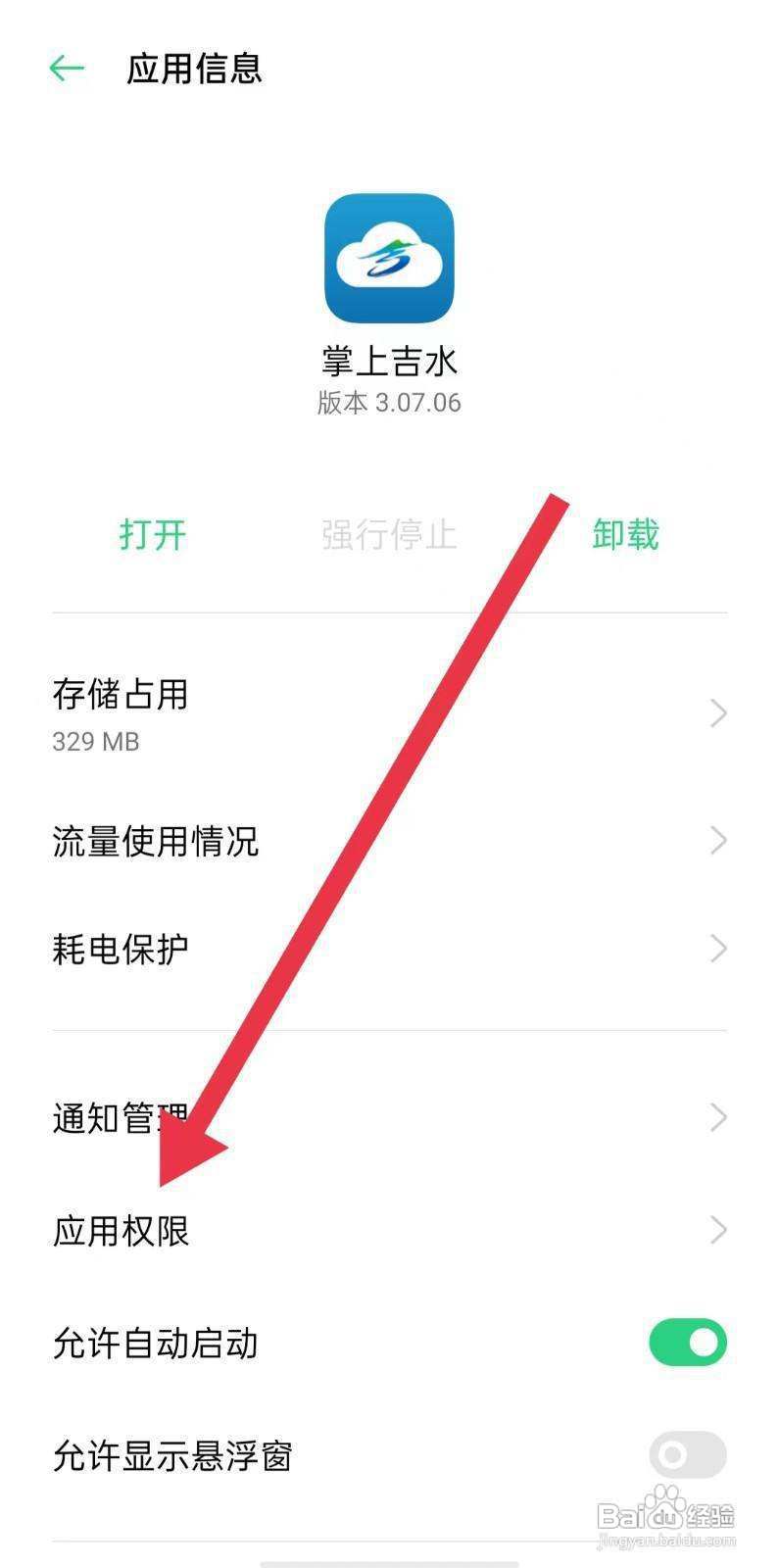
Task: Click the 329 MB storage indicator
Action: [x=95, y=742]
